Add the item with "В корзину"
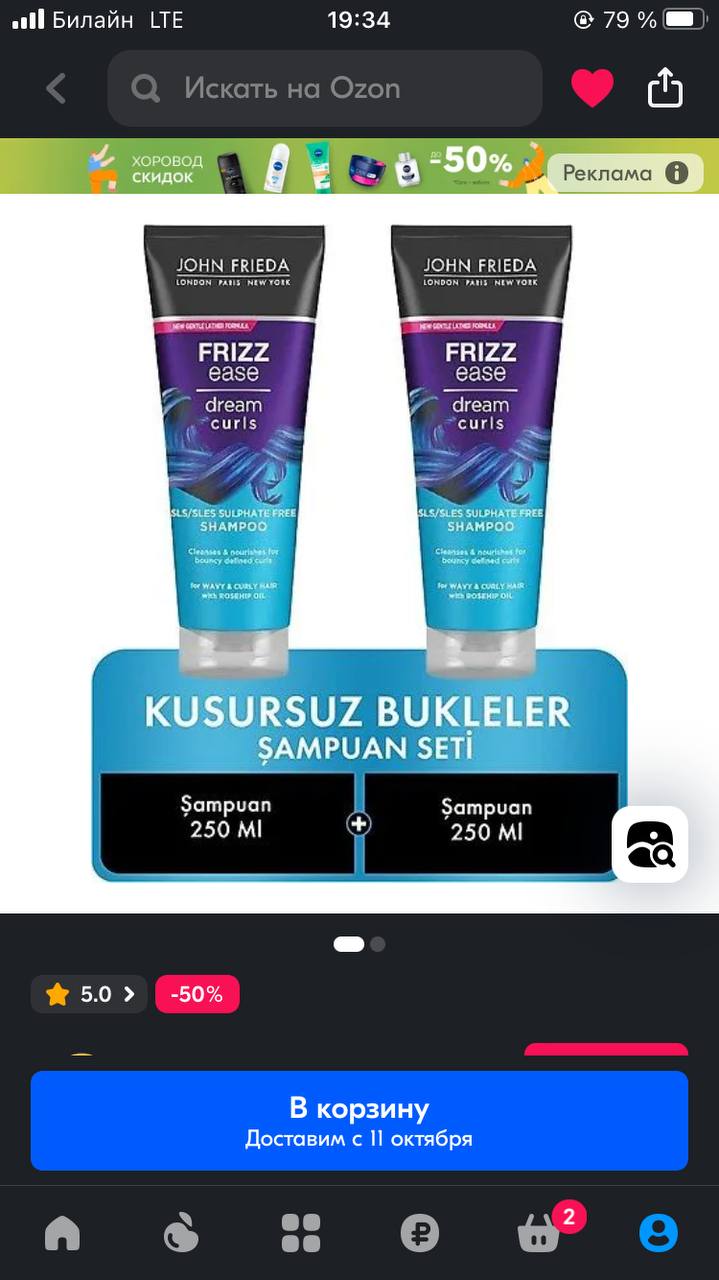This screenshot has width=719, height=1280. (359, 1121)
